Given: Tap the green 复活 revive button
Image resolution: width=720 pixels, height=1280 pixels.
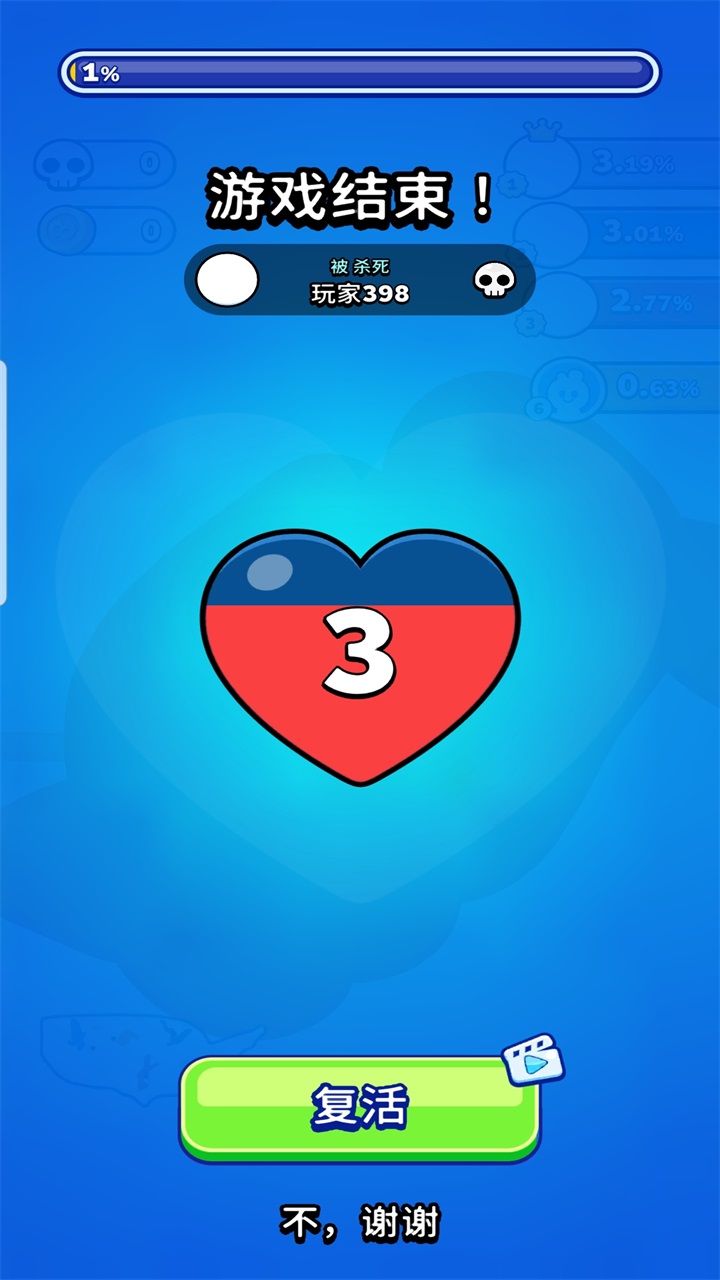Looking at the screenshot, I should pos(360,1108).
